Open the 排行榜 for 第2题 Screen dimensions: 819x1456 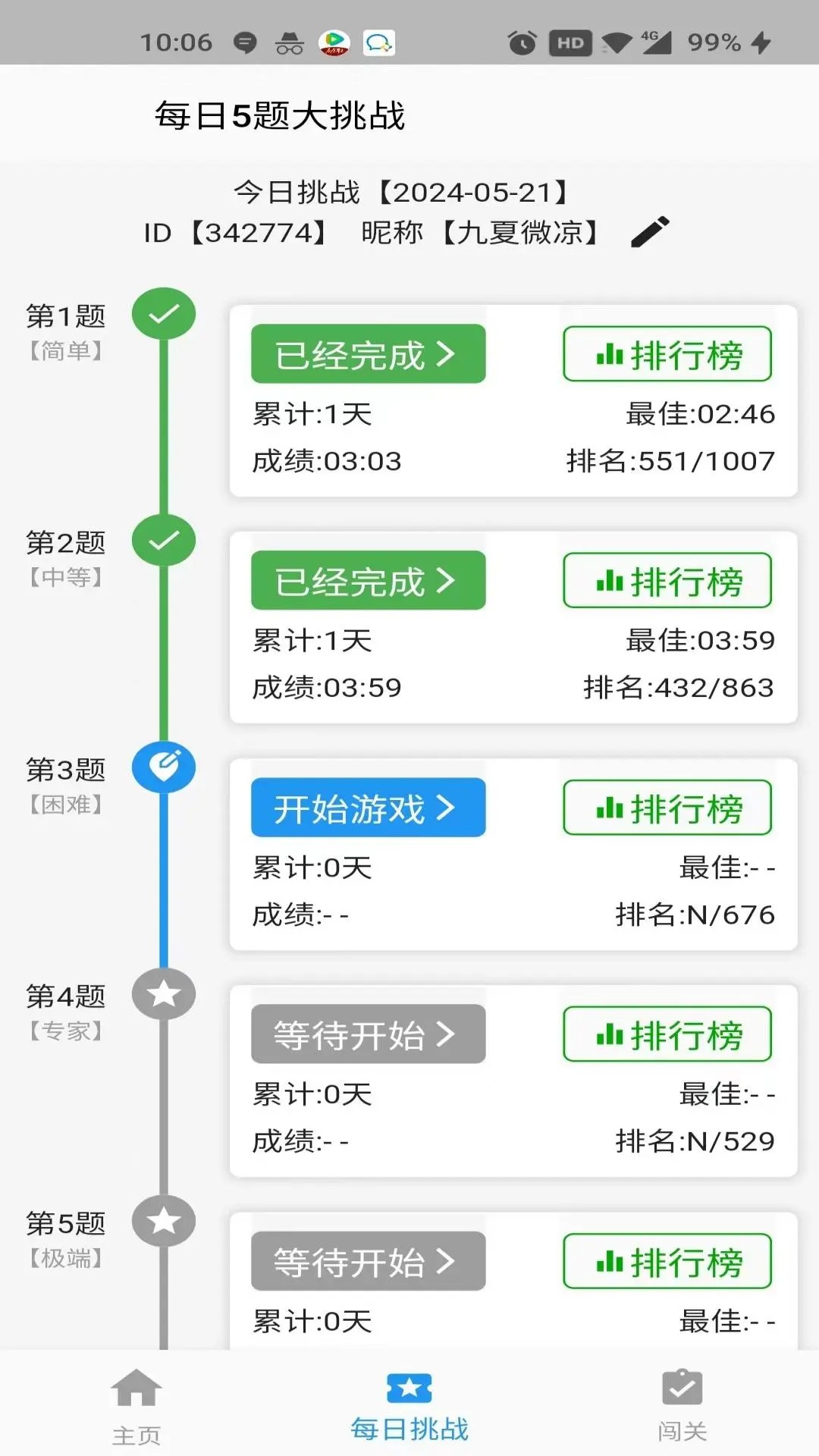point(667,580)
